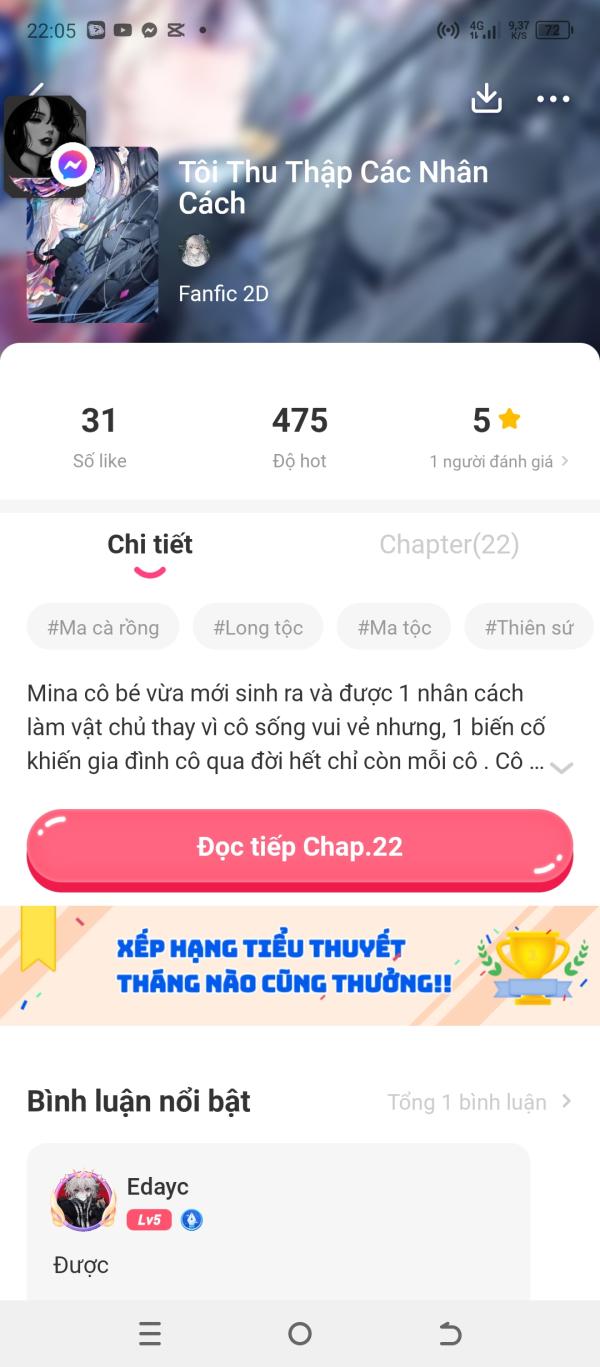Download this novel for offline reading

486,98
